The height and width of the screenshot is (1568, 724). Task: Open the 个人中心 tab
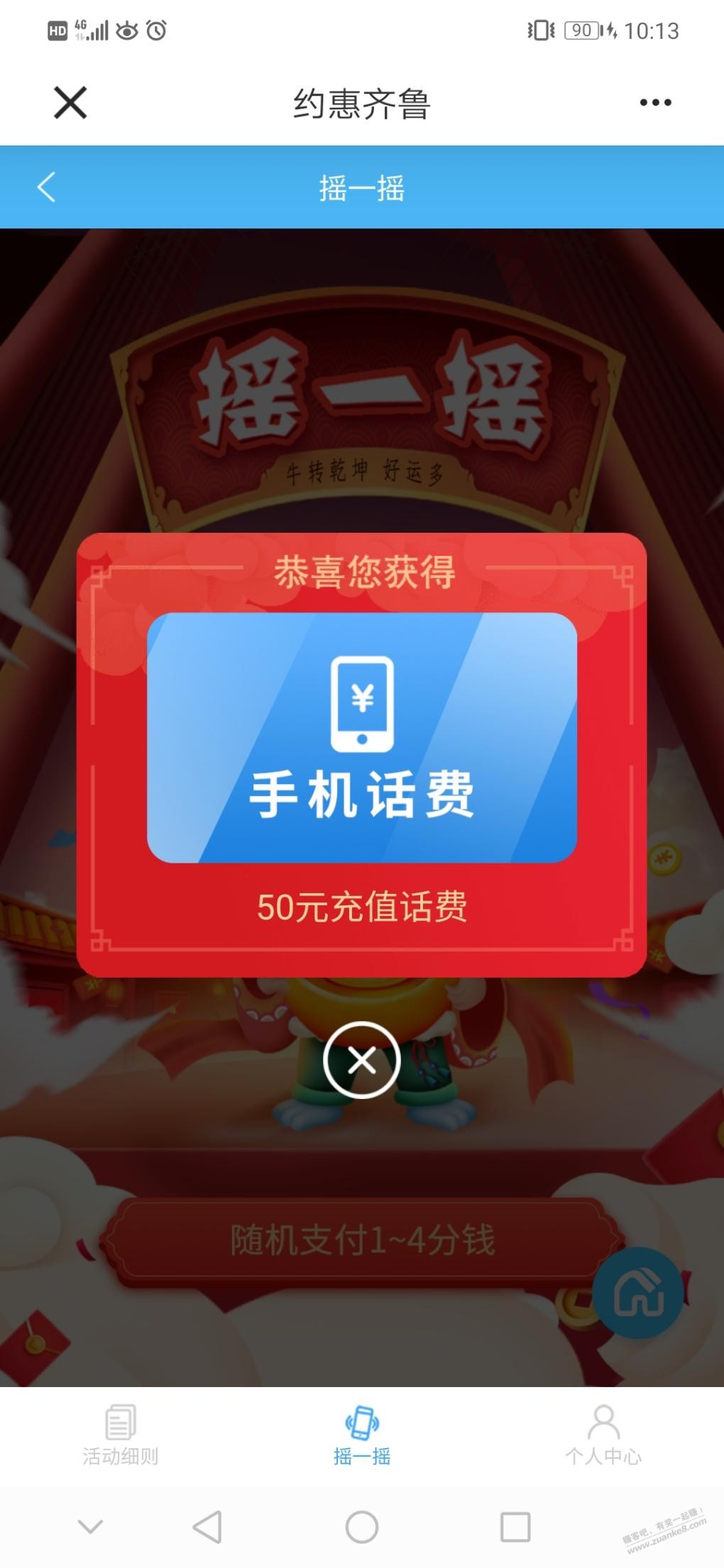point(603,1435)
